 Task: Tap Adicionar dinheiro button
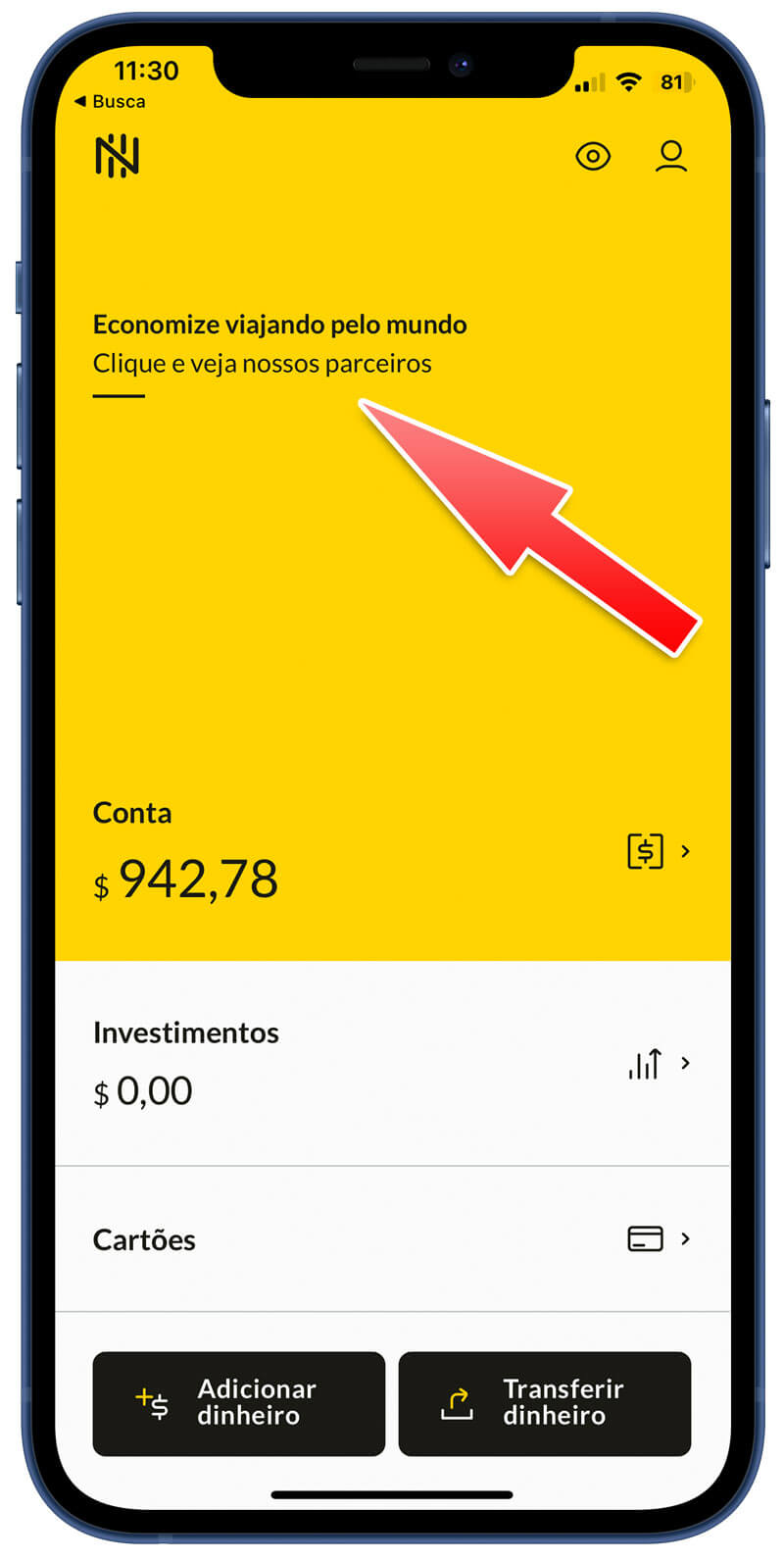tap(239, 1403)
